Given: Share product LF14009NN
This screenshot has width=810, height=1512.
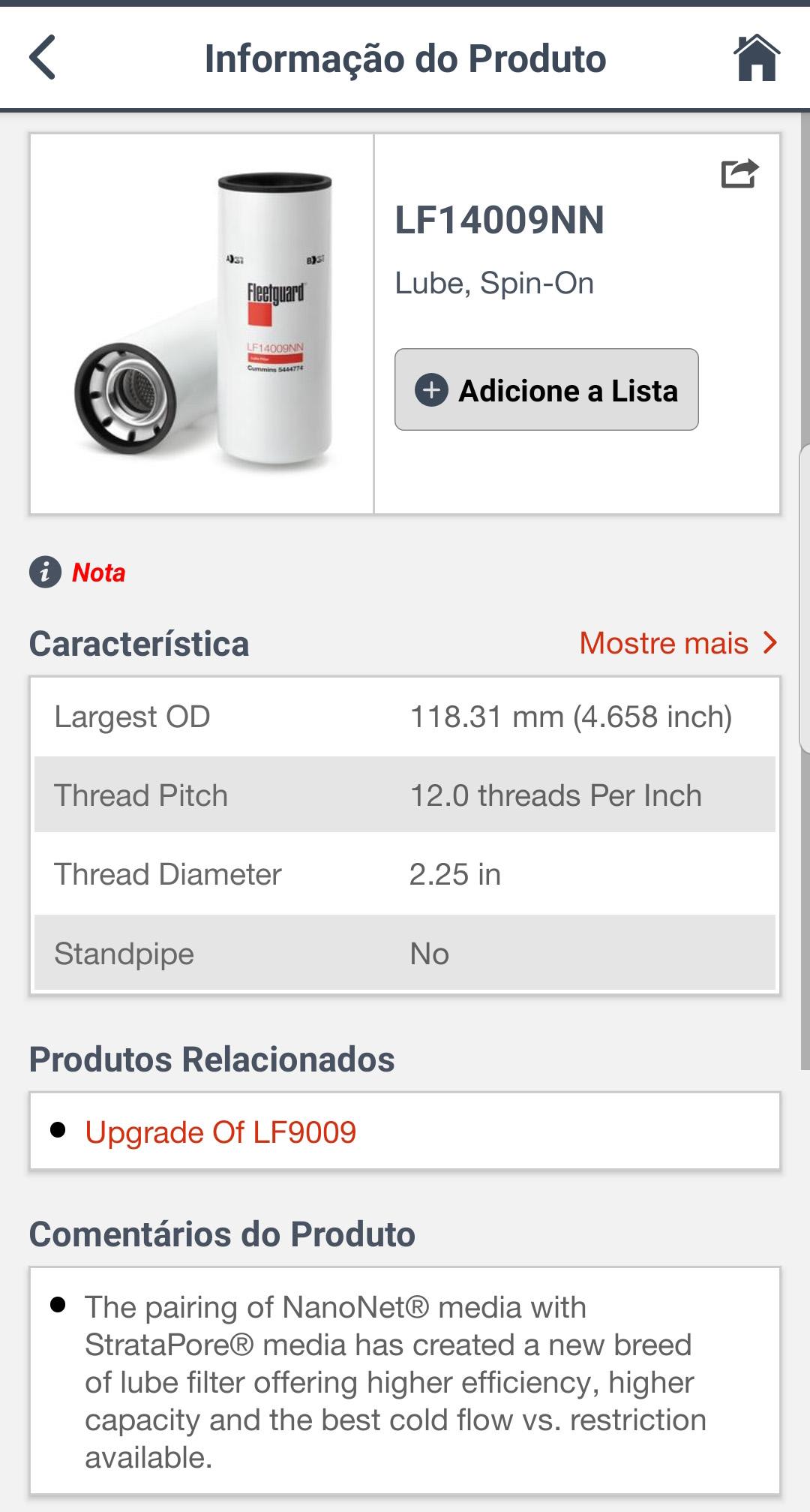Looking at the screenshot, I should pos(739,173).
